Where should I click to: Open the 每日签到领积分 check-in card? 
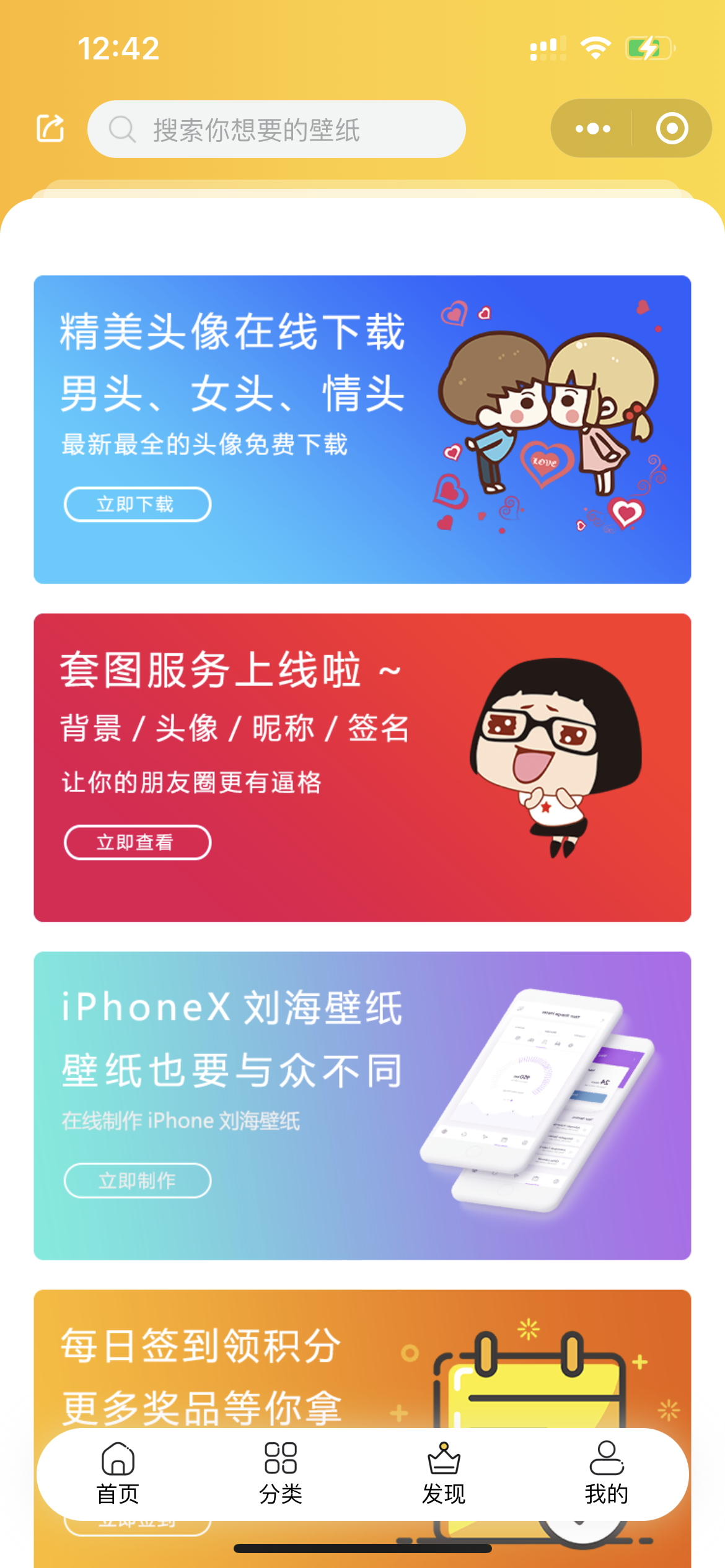(x=362, y=1360)
